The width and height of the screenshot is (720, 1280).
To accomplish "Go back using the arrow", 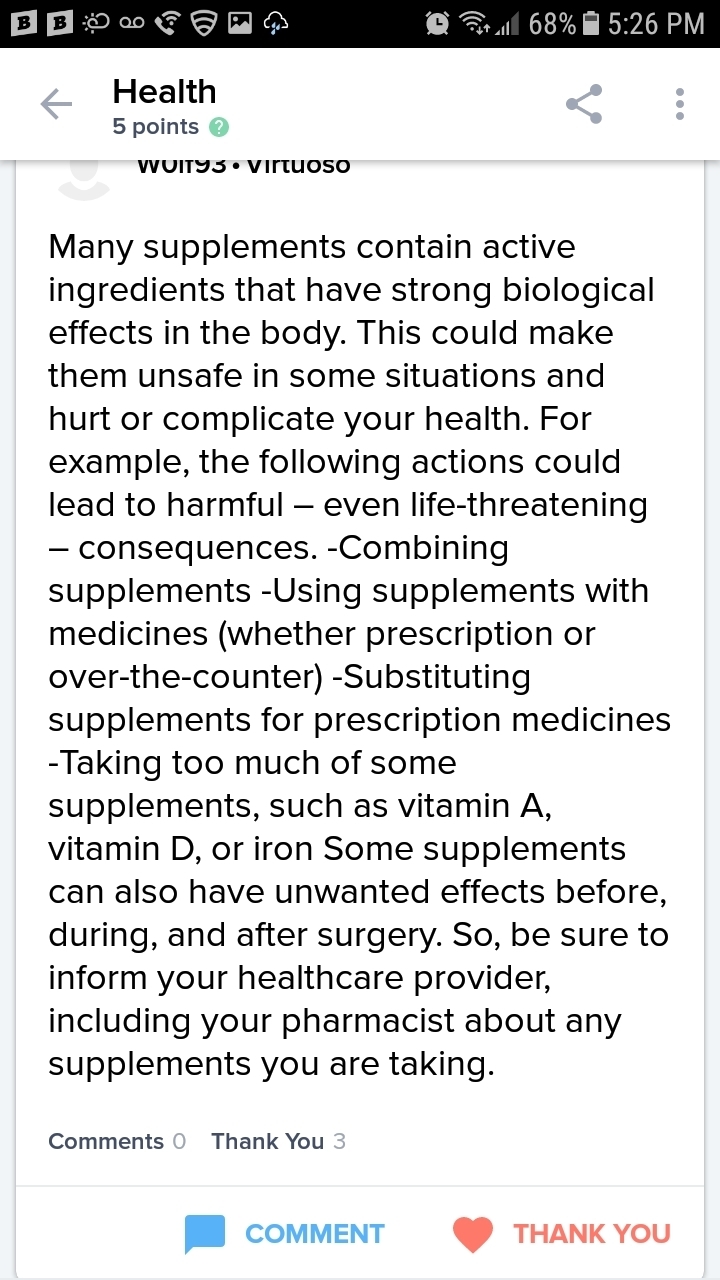I will 56,105.
